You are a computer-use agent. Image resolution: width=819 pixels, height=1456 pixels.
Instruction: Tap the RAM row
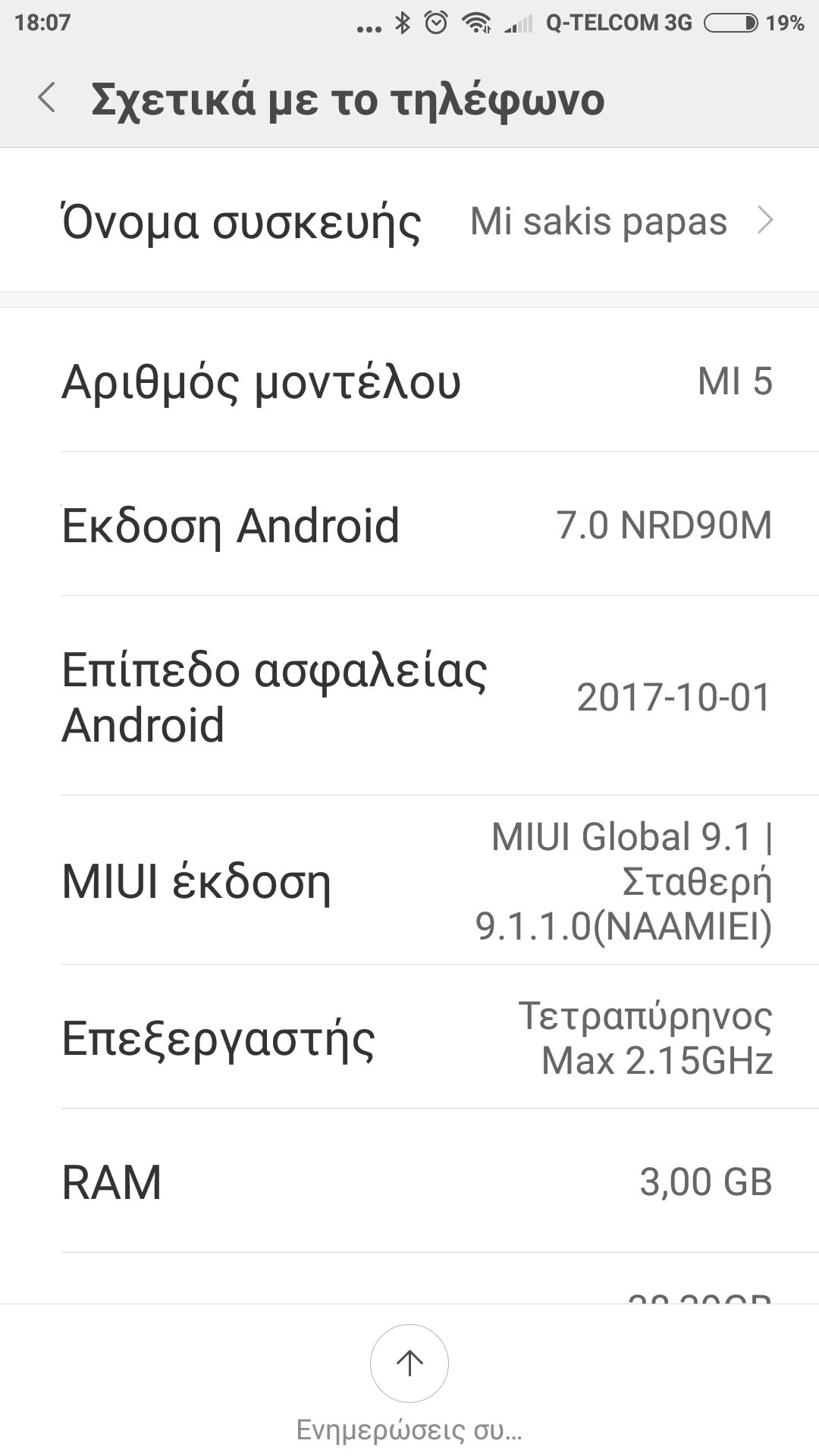coord(409,1181)
